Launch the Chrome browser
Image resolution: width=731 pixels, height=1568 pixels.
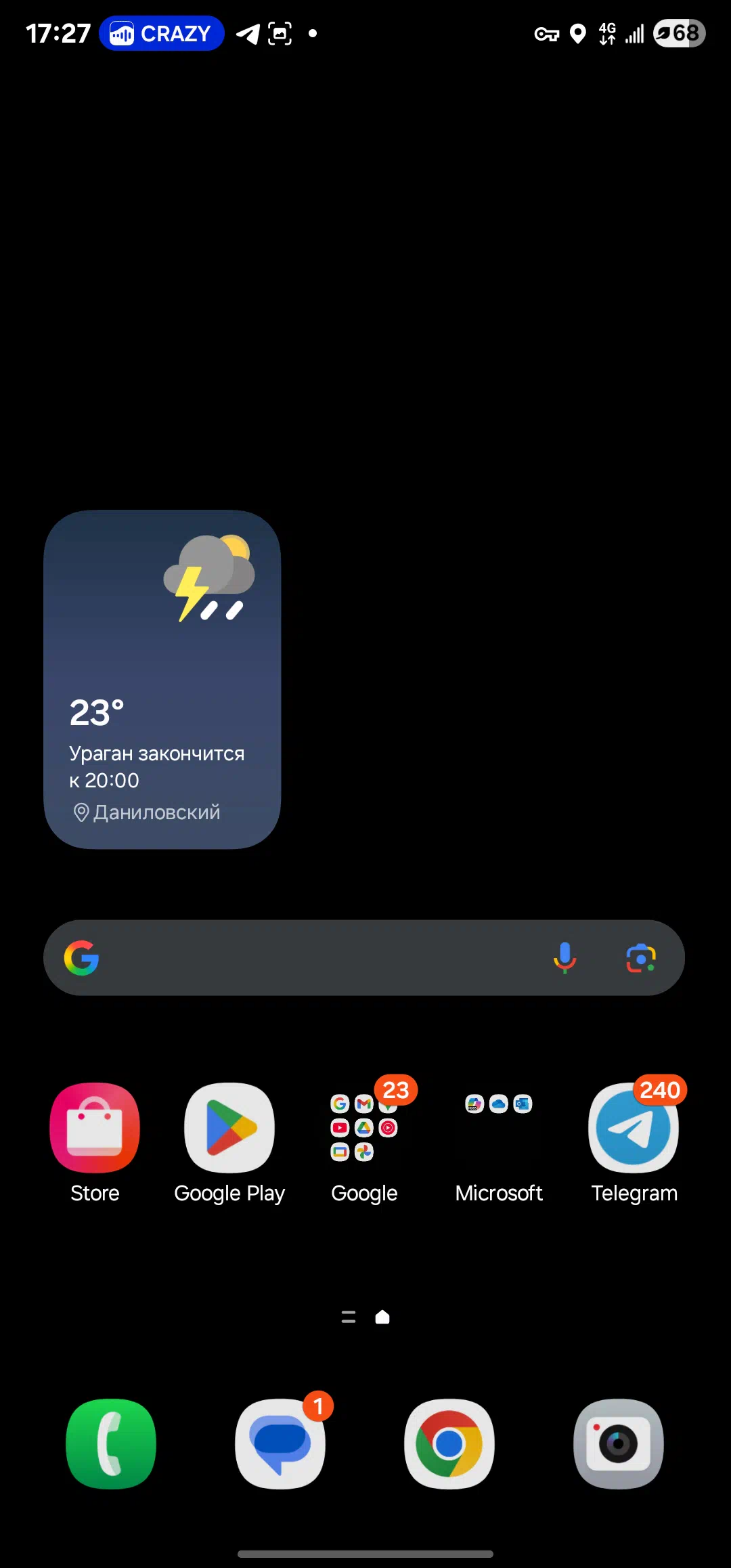[x=449, y=1443]
